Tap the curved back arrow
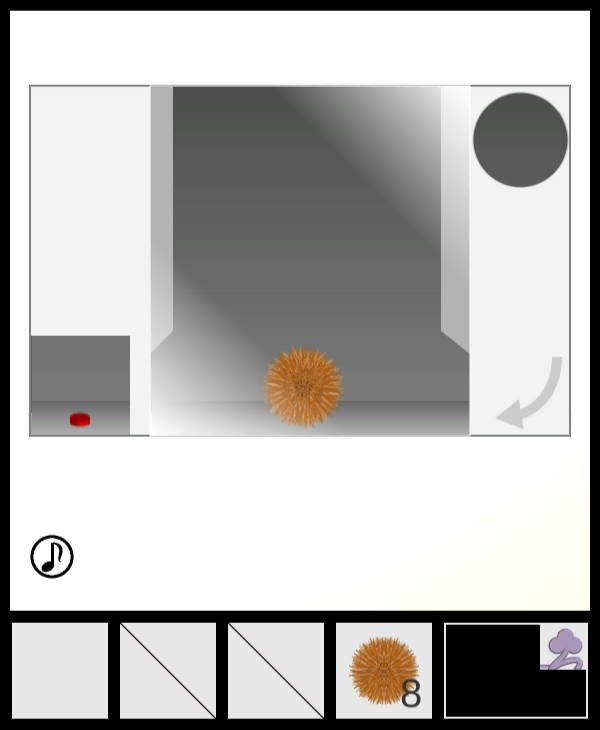600x730 pixels. [x=532, y=394]
